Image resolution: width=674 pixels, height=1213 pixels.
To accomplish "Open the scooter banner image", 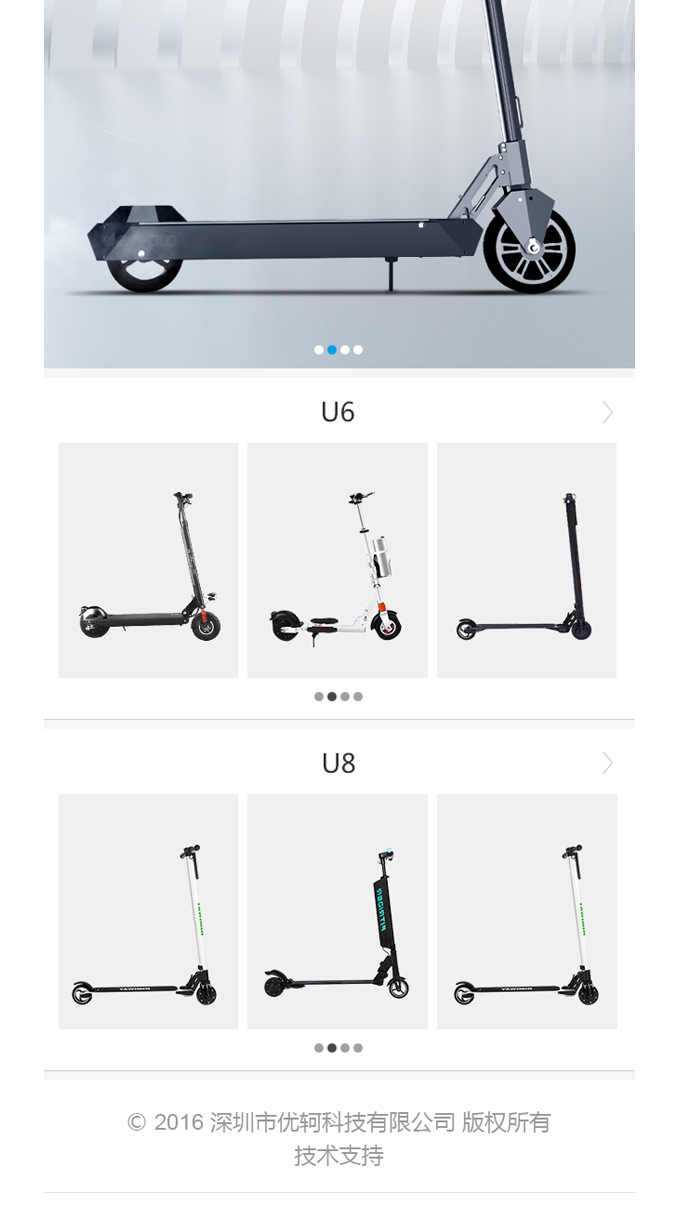I will (338, 180).
